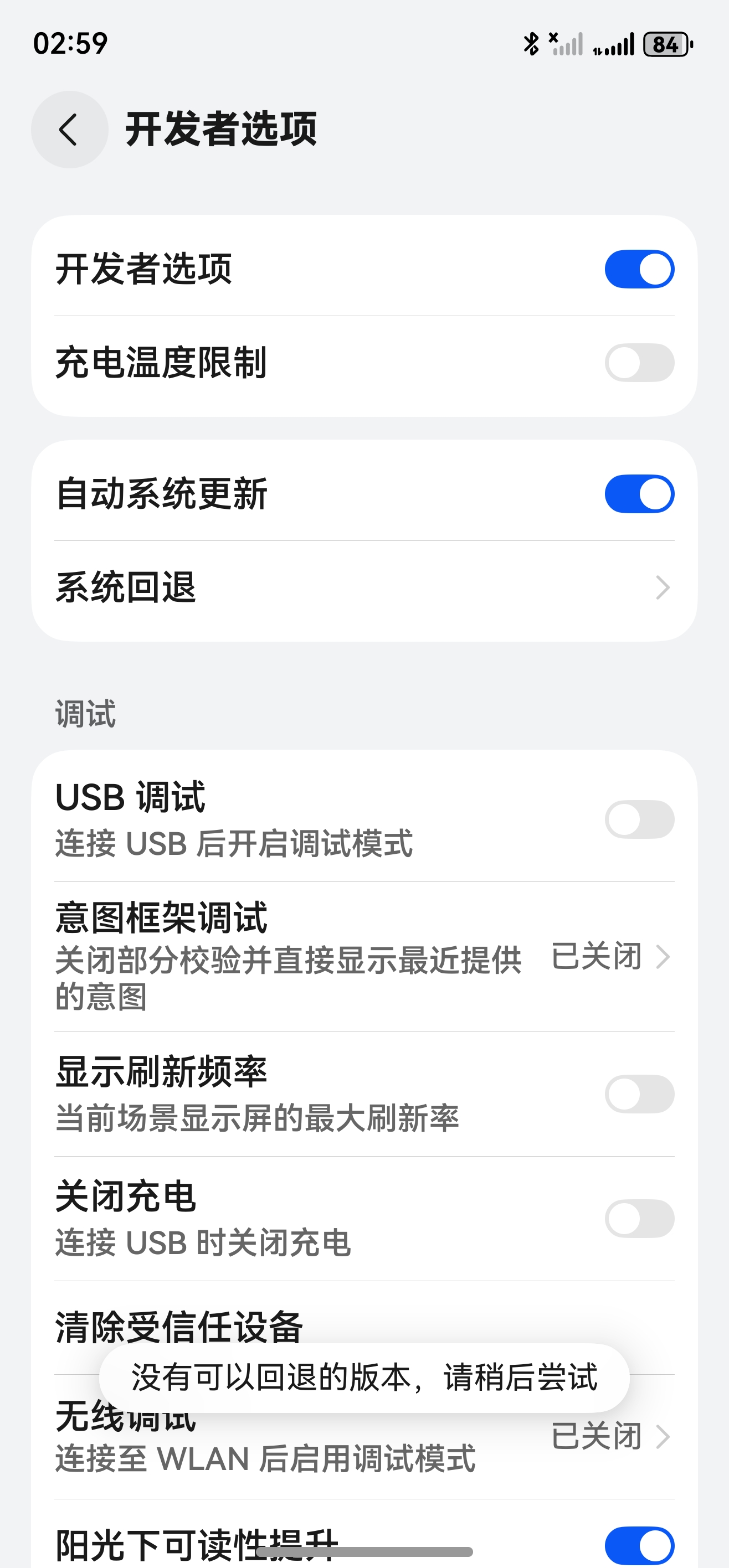
Task: Go back from 开发者选项 page
Action: coord(69,130)
